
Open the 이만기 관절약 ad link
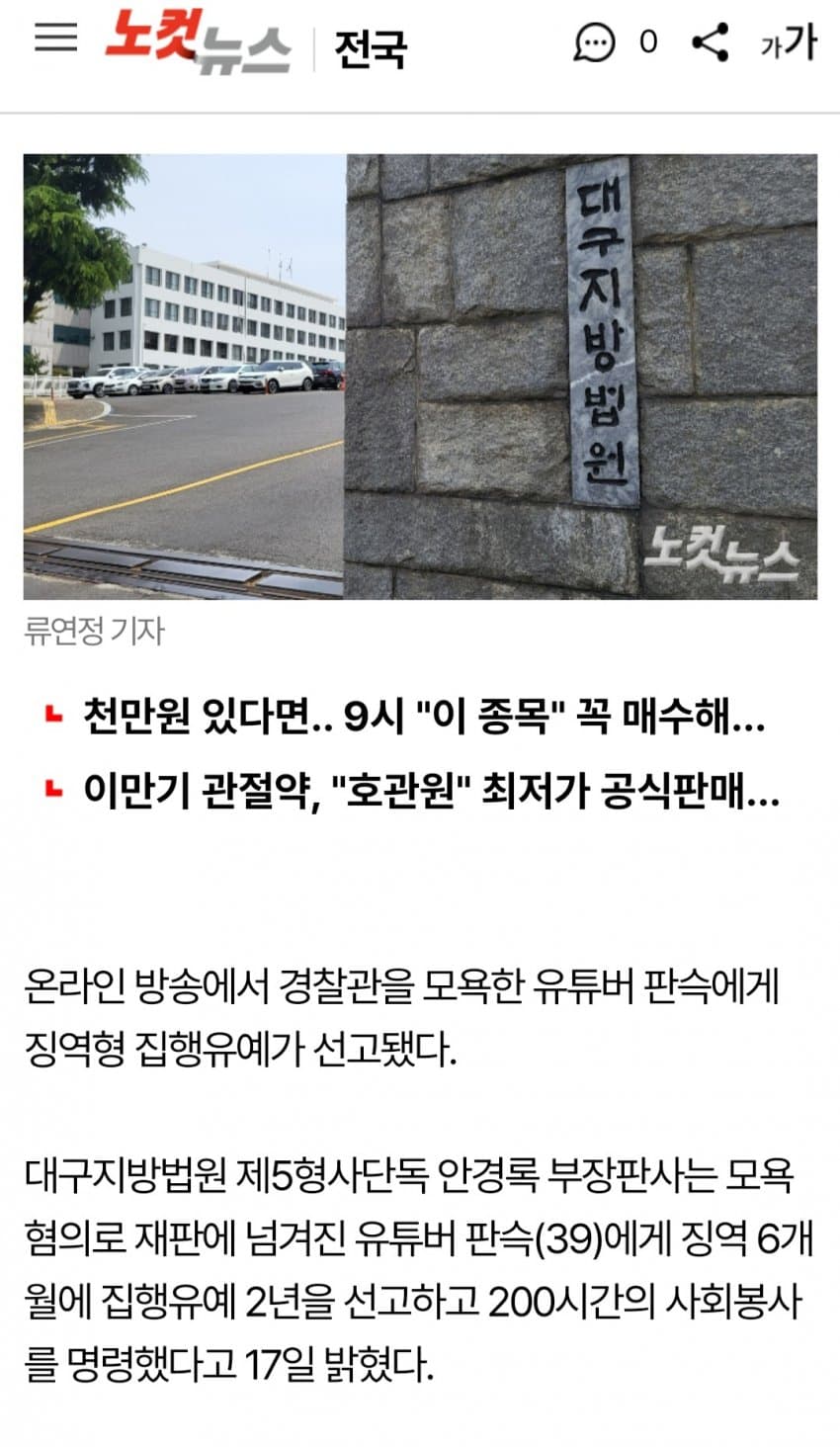click(430, 791)
